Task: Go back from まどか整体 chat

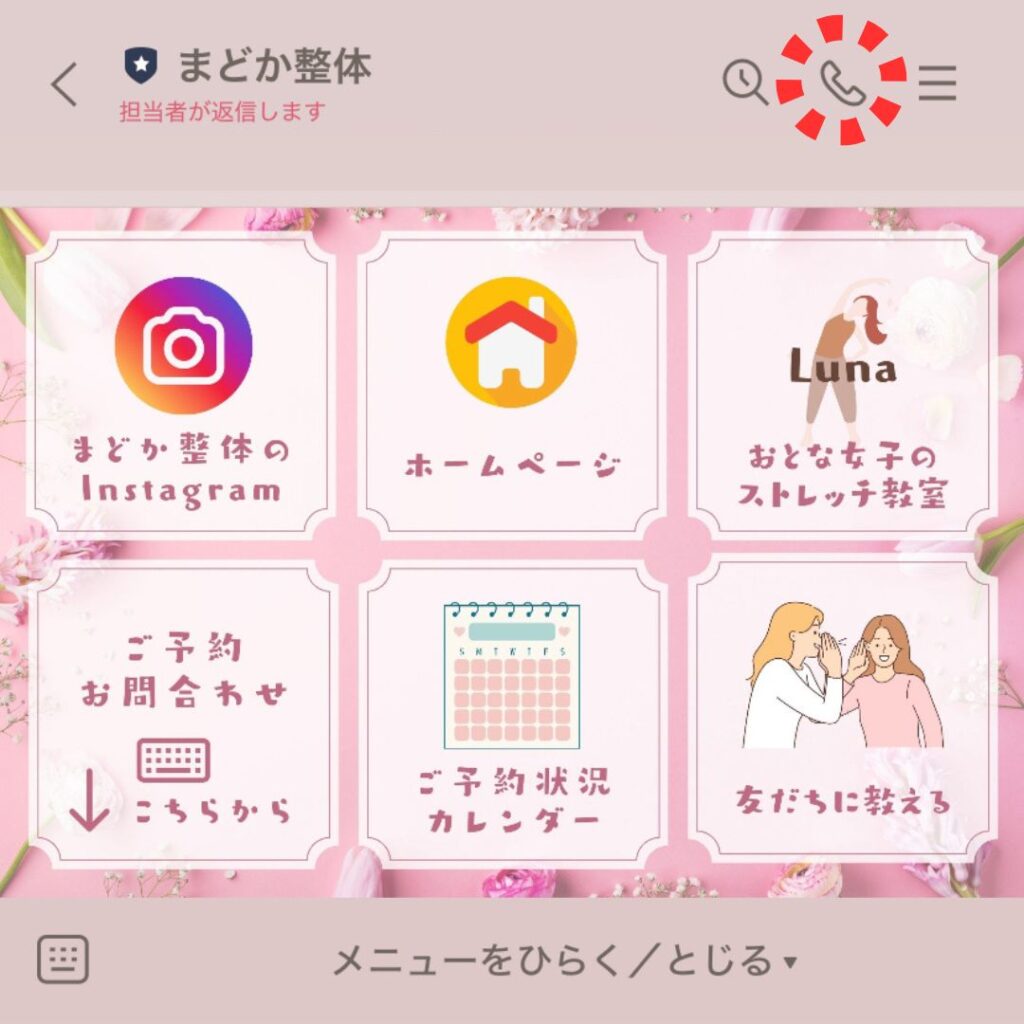Action: click(x=64, y=85)
